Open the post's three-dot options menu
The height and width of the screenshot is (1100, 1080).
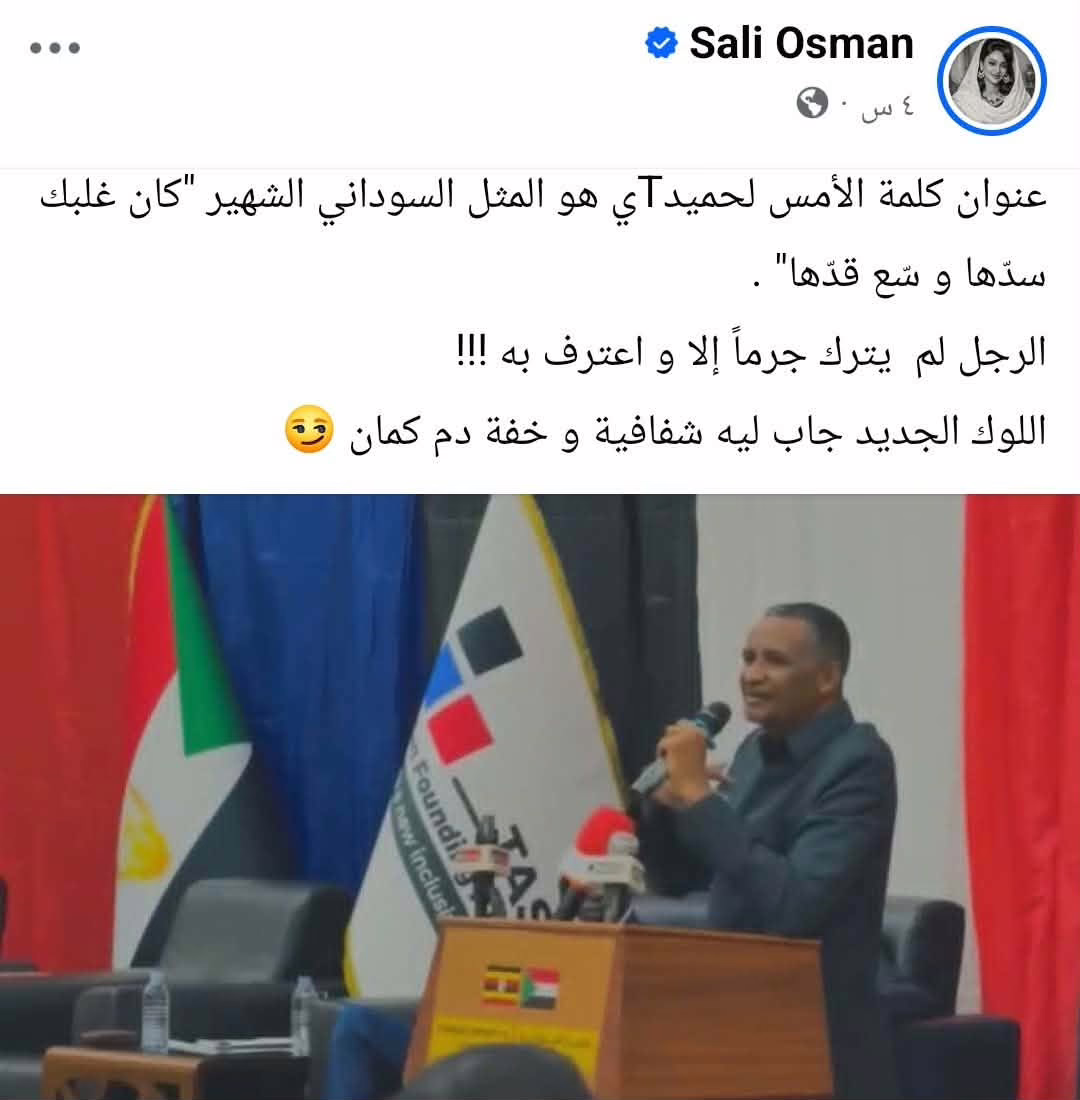[x=56, y=48]
